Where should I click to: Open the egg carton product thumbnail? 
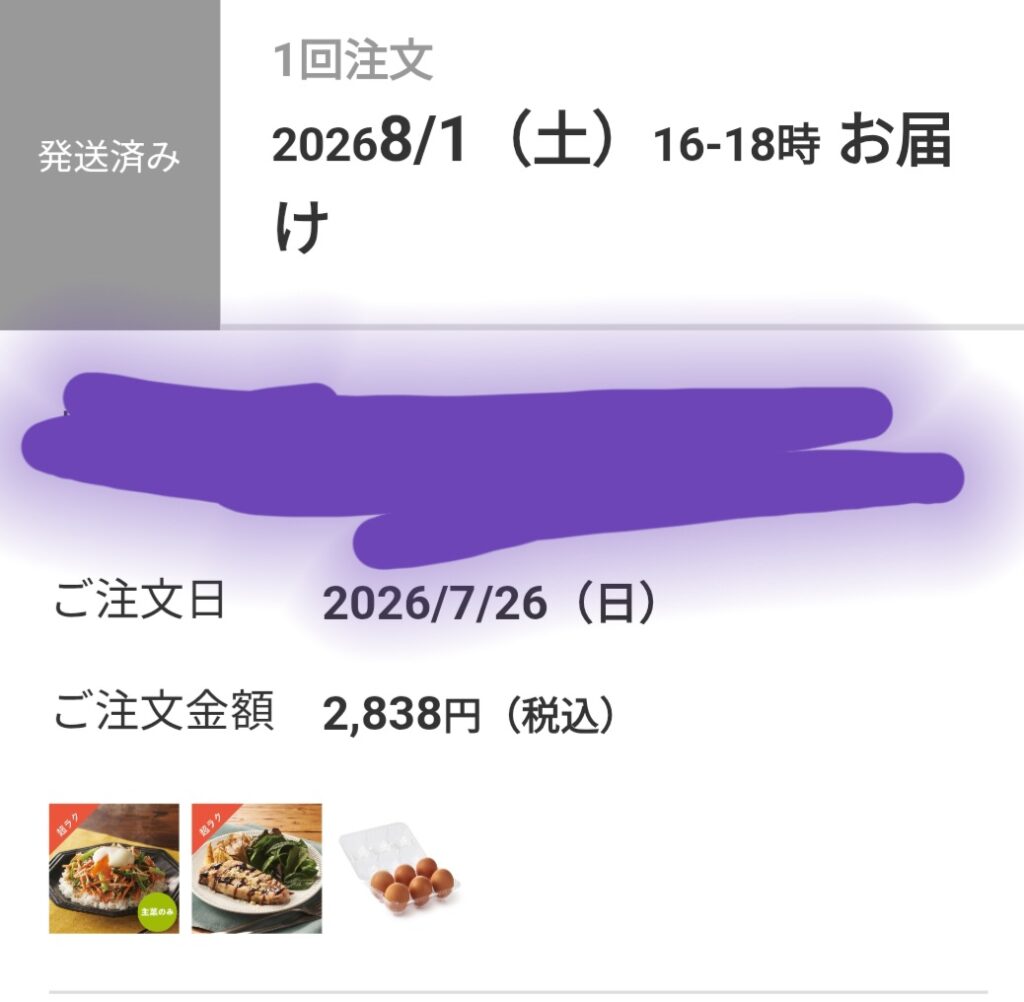tap(400, 869)
